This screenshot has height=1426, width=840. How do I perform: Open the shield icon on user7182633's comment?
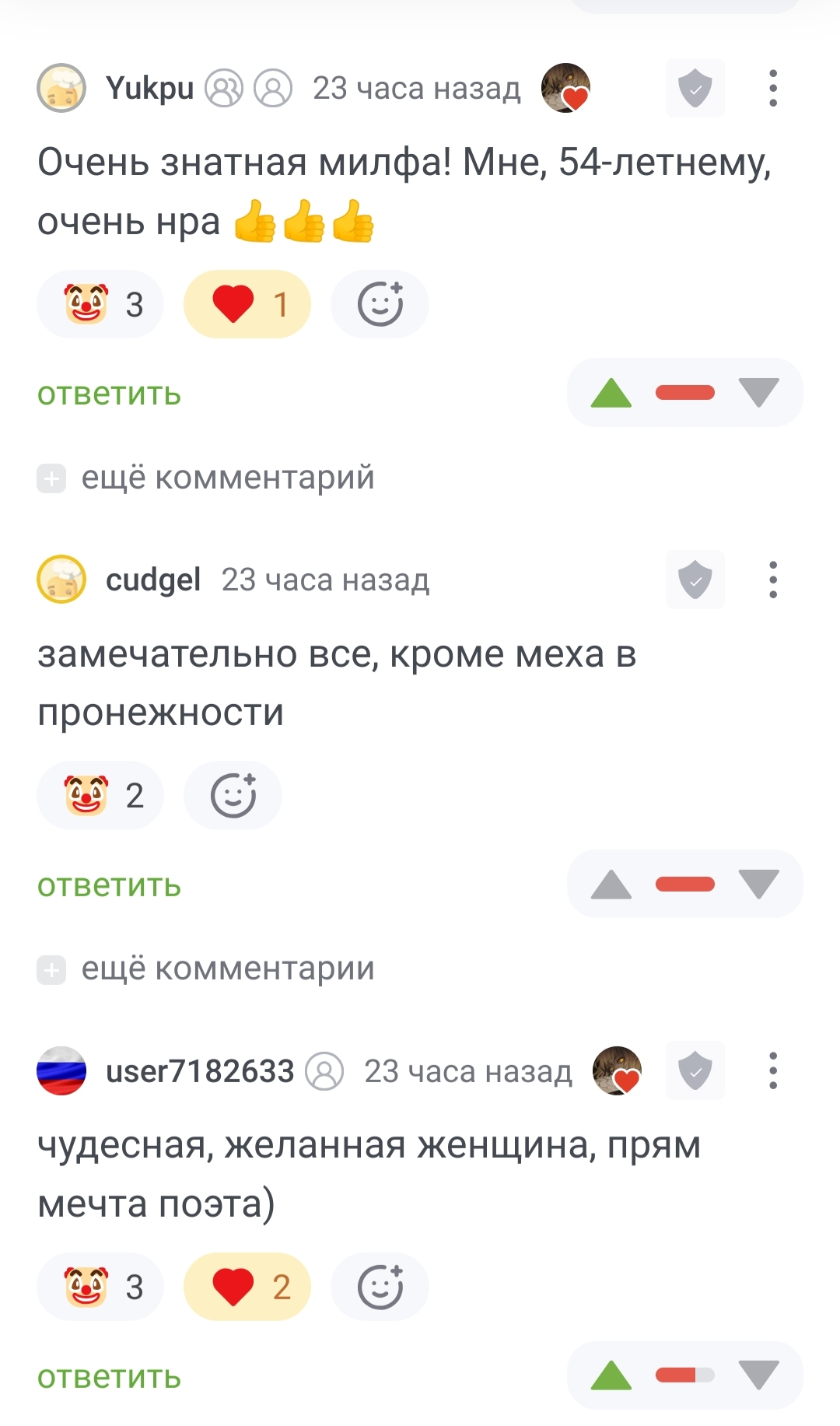pos(695,1070)
